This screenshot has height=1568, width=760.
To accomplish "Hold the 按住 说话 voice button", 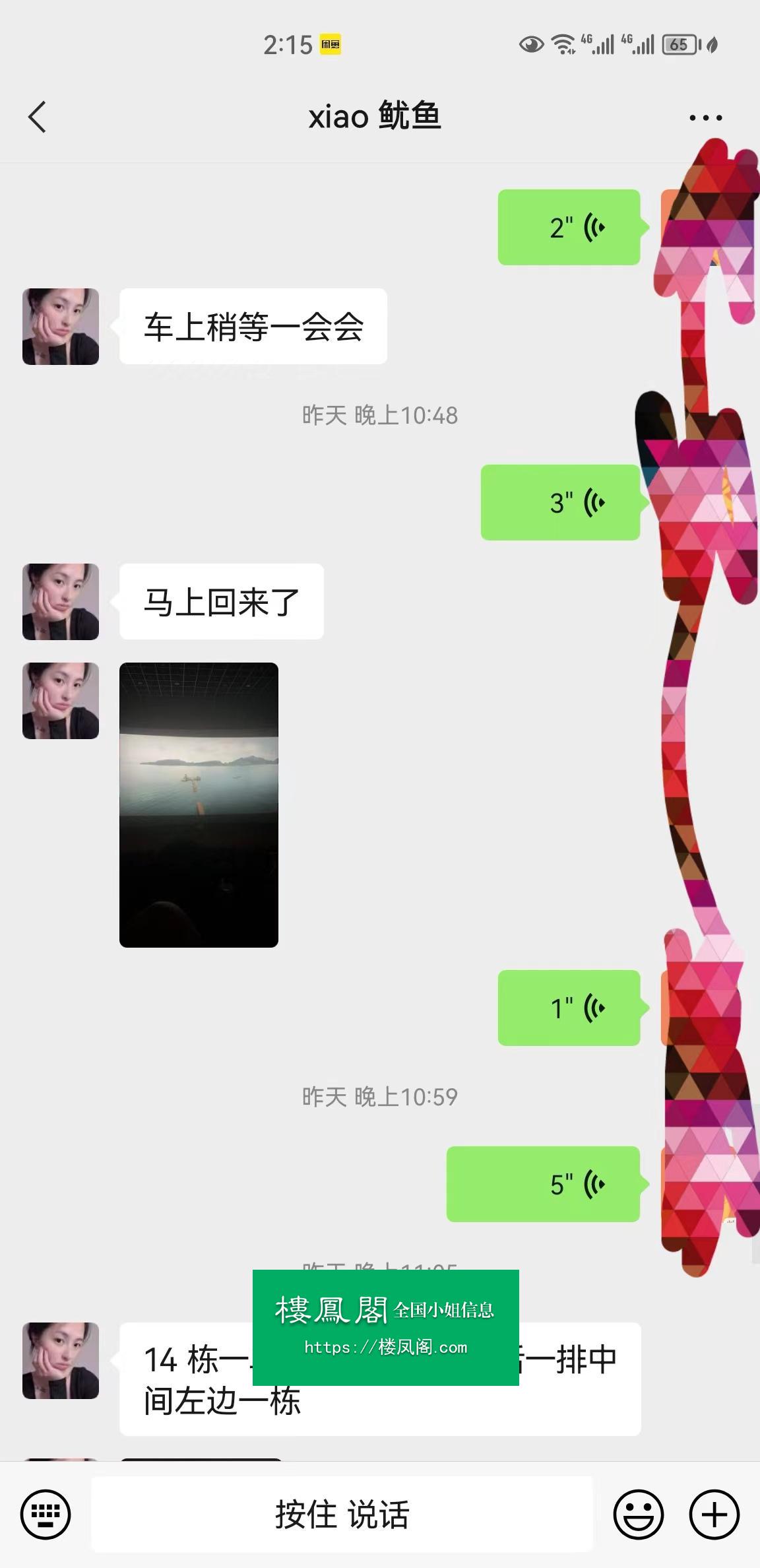I will point(342,1514).
